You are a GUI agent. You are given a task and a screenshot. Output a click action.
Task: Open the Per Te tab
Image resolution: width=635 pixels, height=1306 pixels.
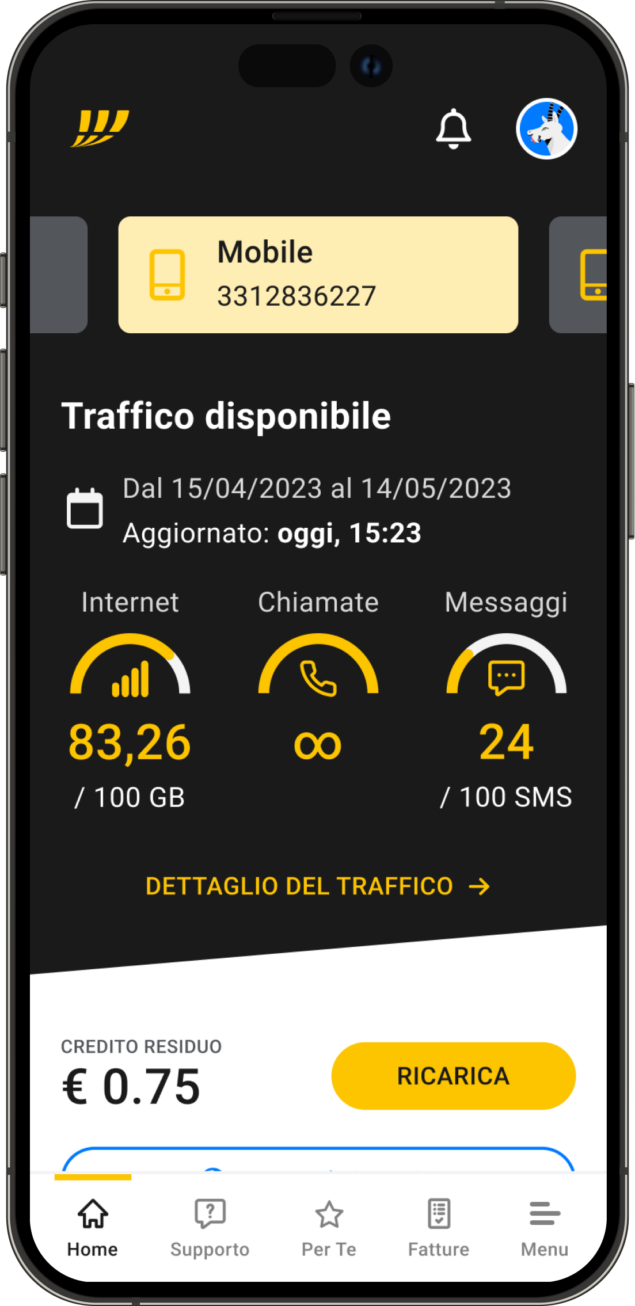(x=329, y=1229)
